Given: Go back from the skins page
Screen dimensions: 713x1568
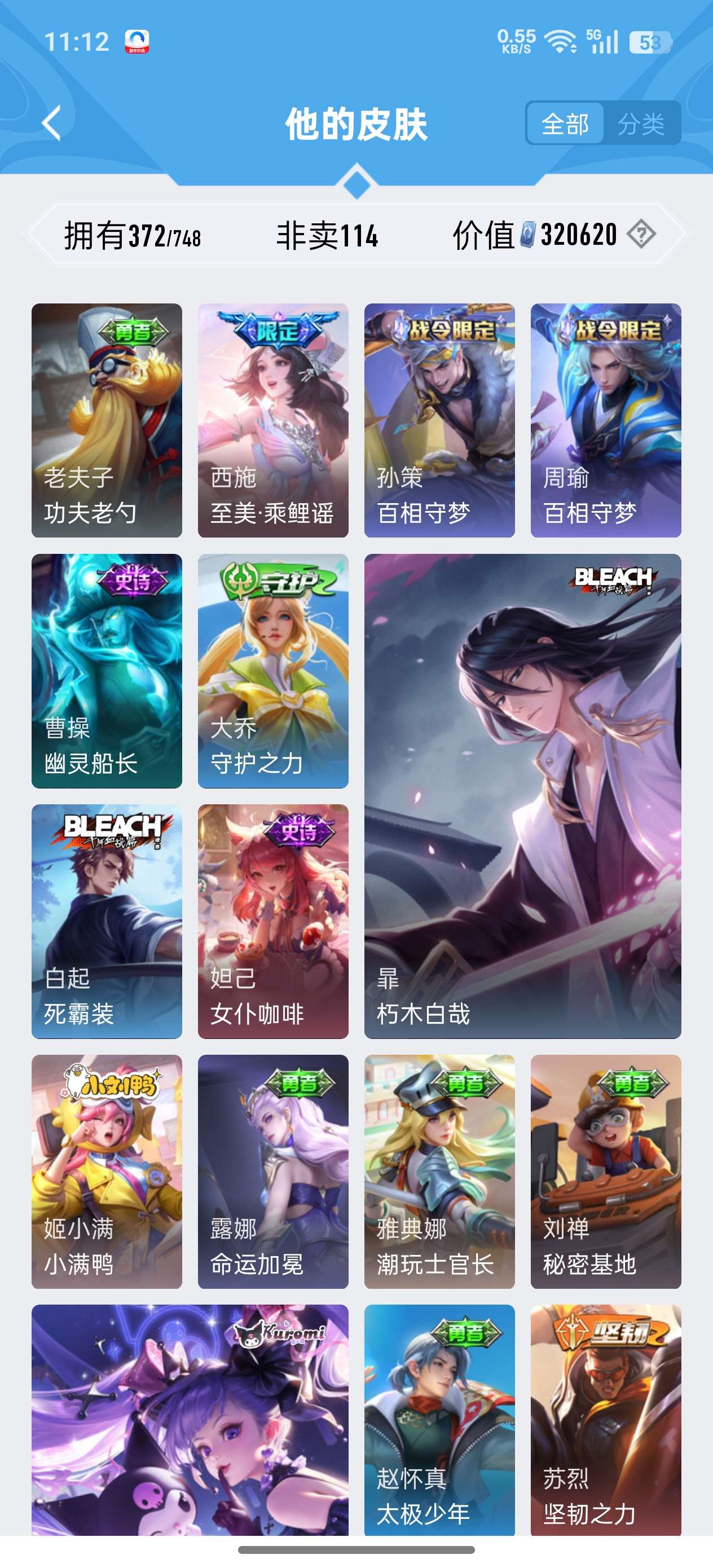Looking at the screenshot, I should tap(53, 124).
